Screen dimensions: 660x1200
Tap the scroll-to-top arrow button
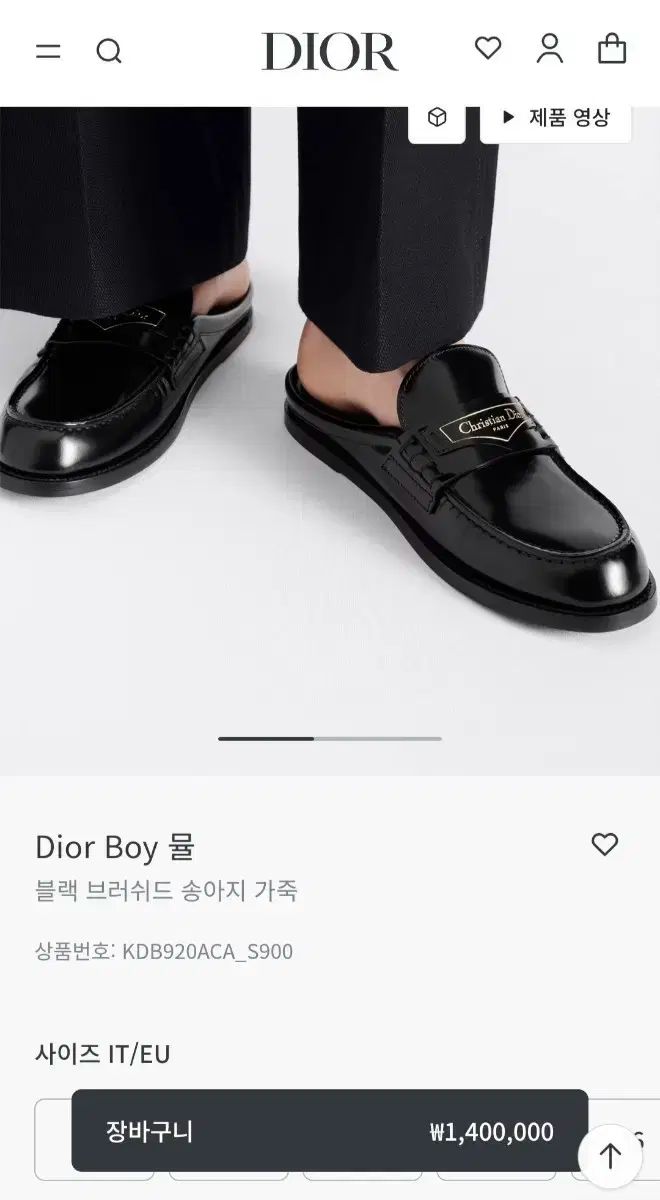[x=610, y=1155]
